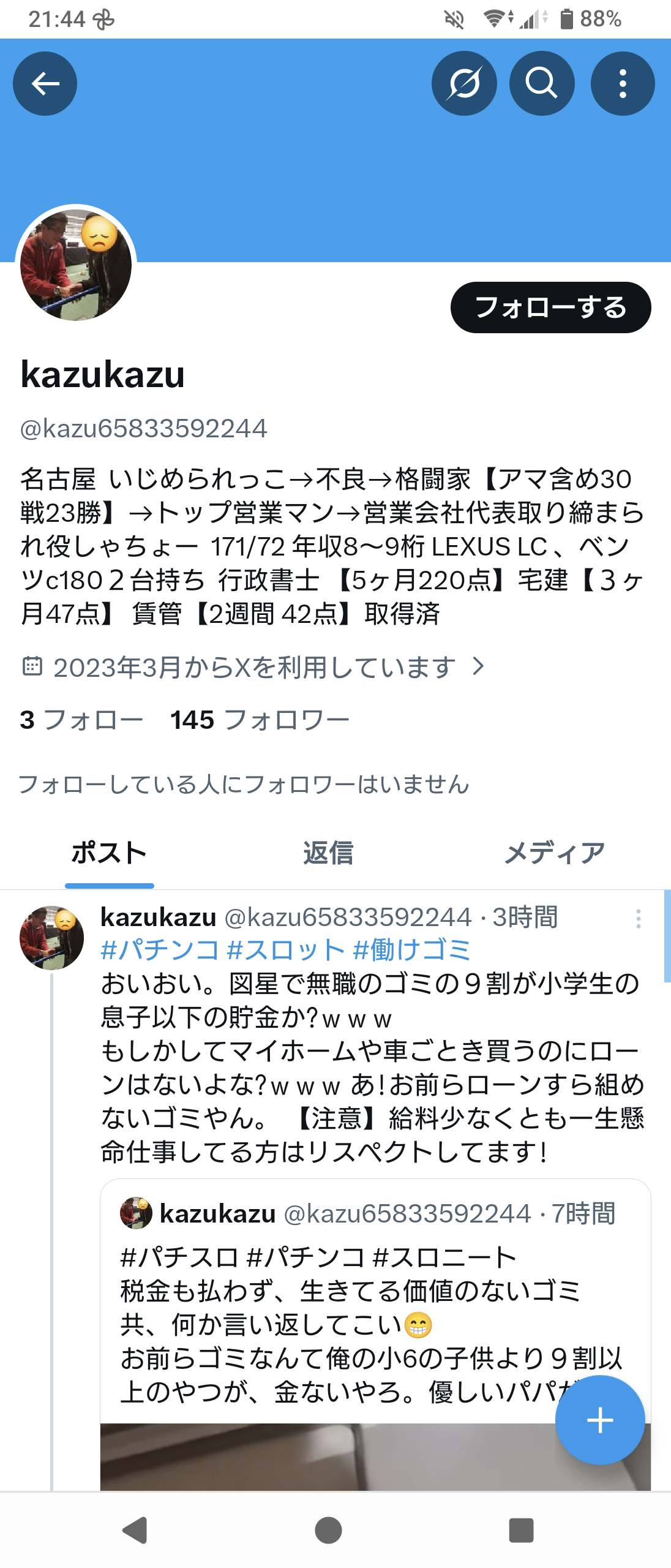Switch to the 返信 tab
The image size is (671, 1568).
point(328,853)
